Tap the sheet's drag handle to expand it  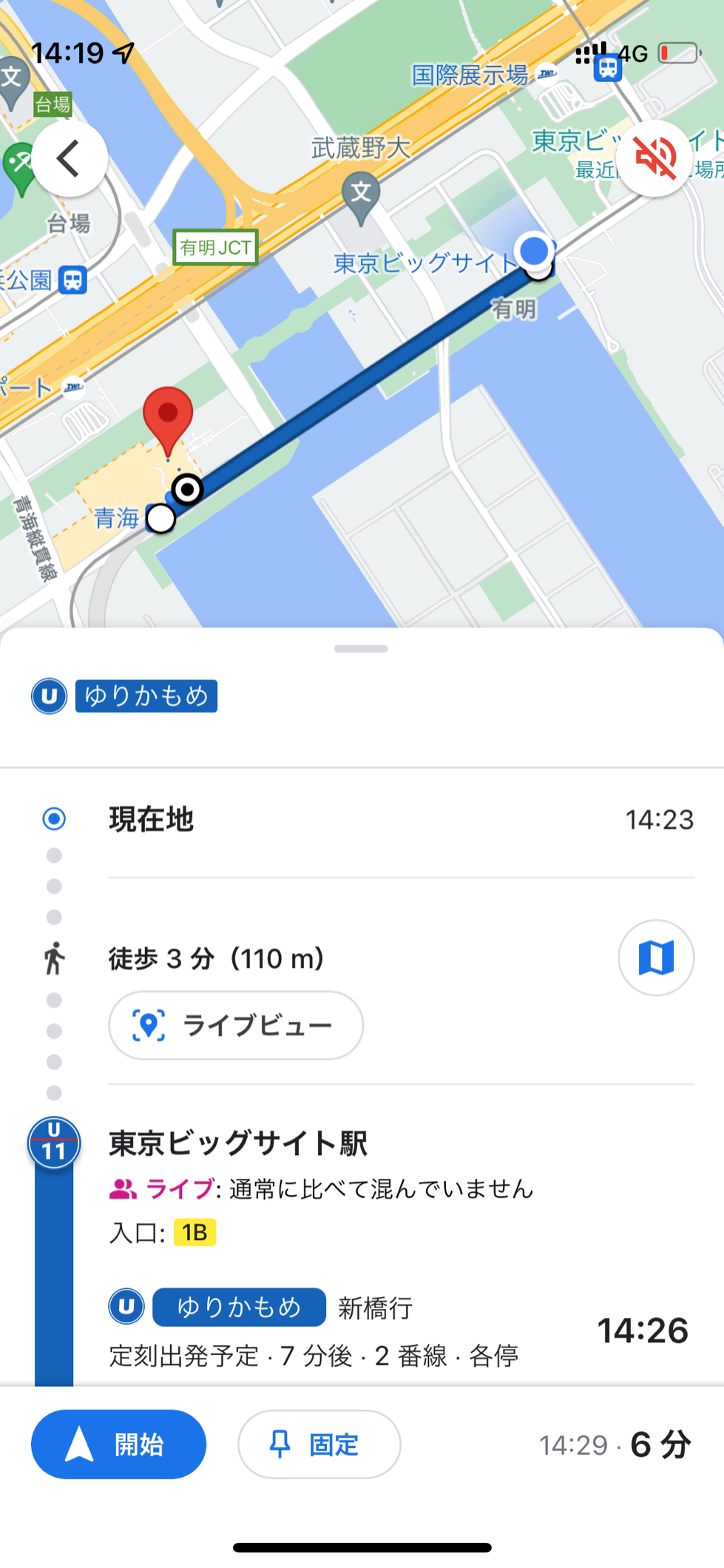pos(361,649)
